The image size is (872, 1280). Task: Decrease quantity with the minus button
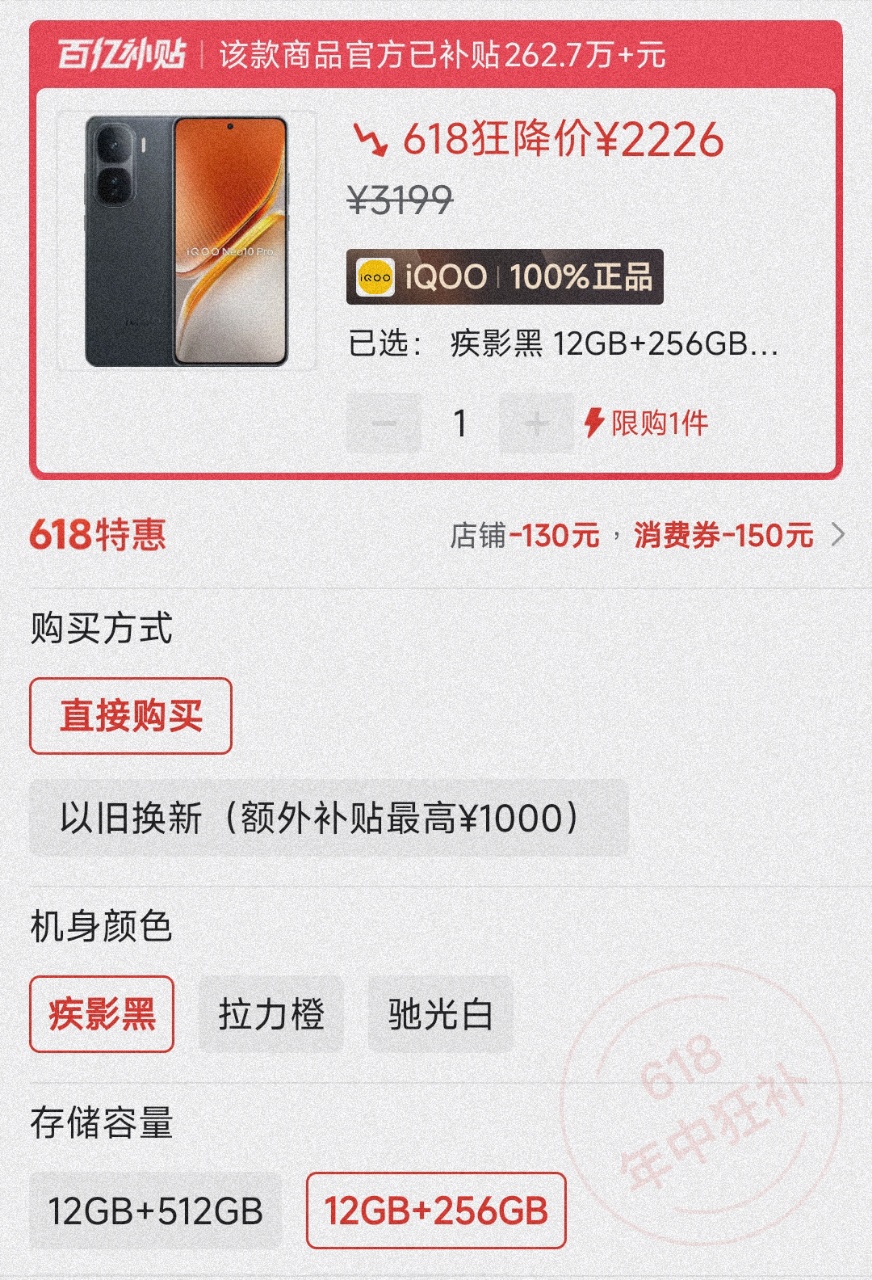click(383, 423)
